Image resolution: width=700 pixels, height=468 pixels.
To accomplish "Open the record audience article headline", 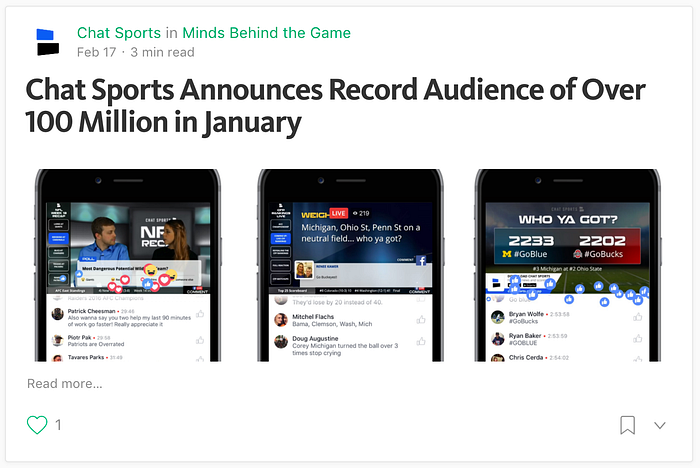I will tap(335, 106).
